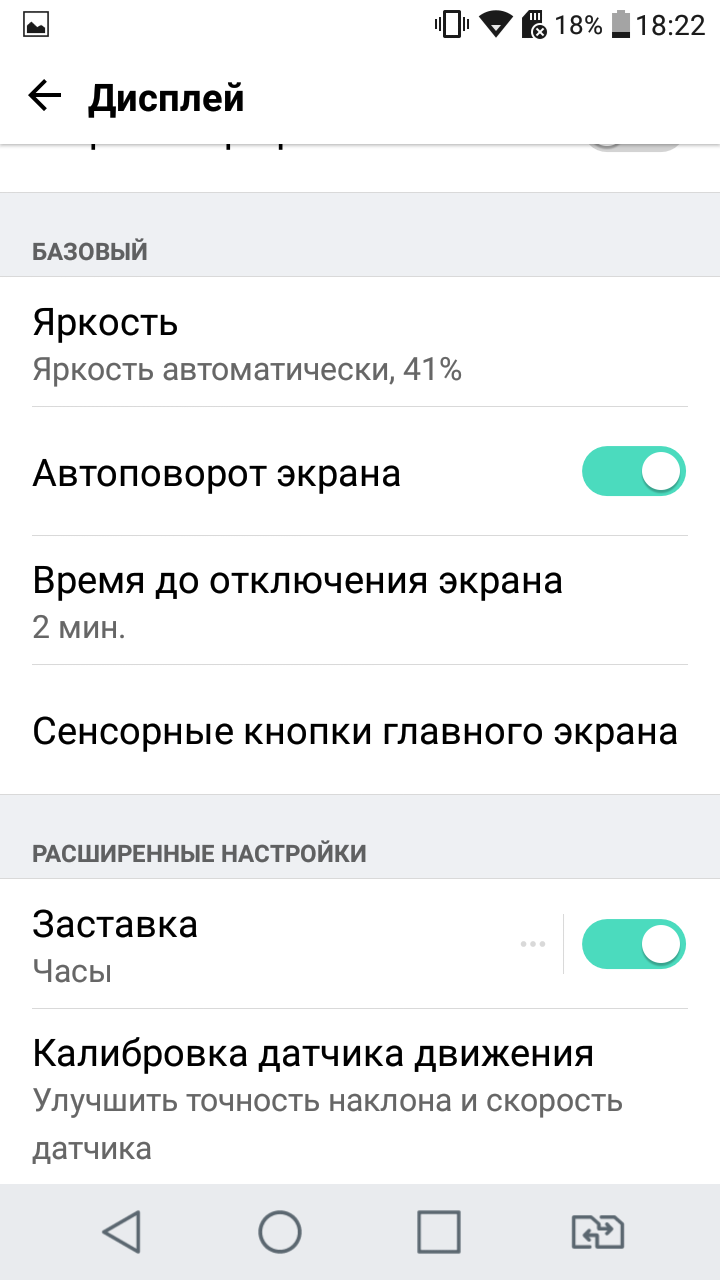This screenshot has height=1280, width=720.
Task: Open Калибровка датчика движения
Action: pyautogui.click(x=360, y=1097)
